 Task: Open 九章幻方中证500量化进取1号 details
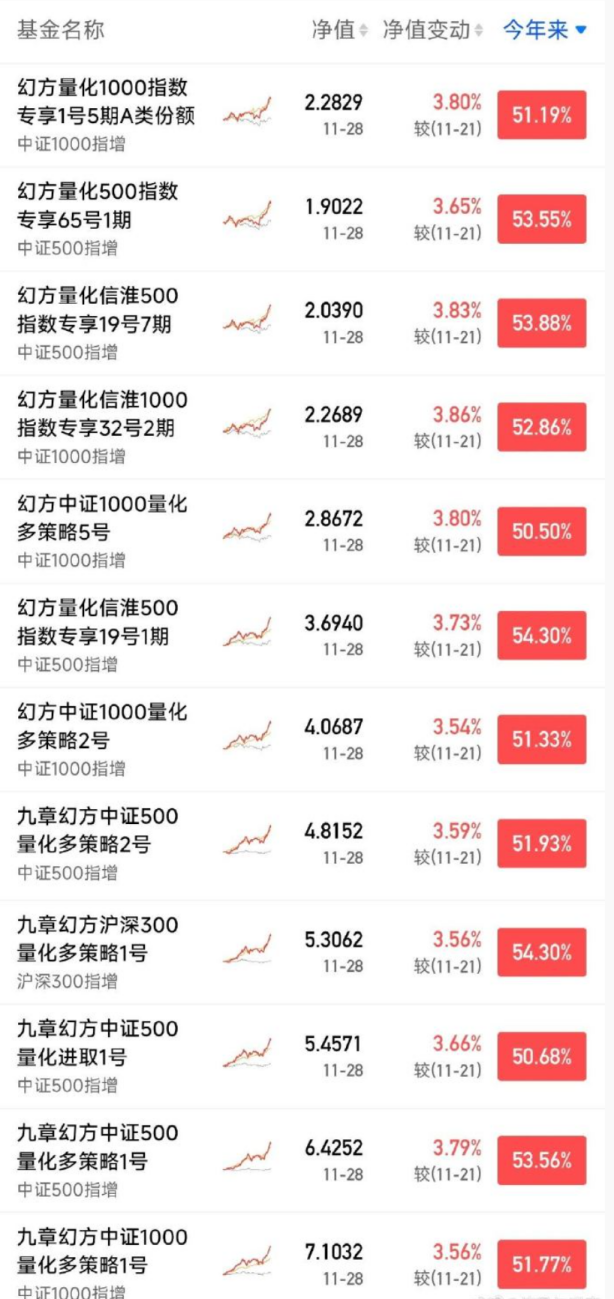point(98,1042)
